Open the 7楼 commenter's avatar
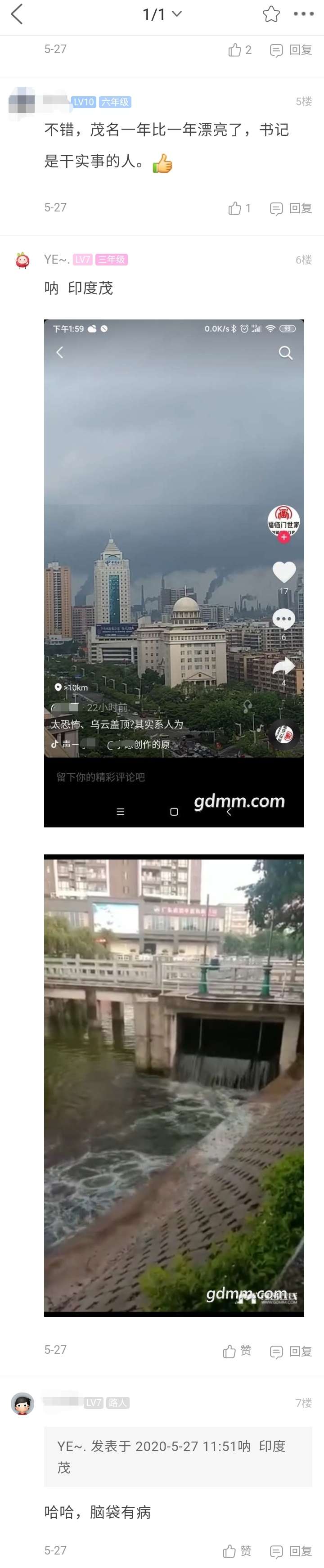This screenshot has width=324, height=1568. 22,1404
